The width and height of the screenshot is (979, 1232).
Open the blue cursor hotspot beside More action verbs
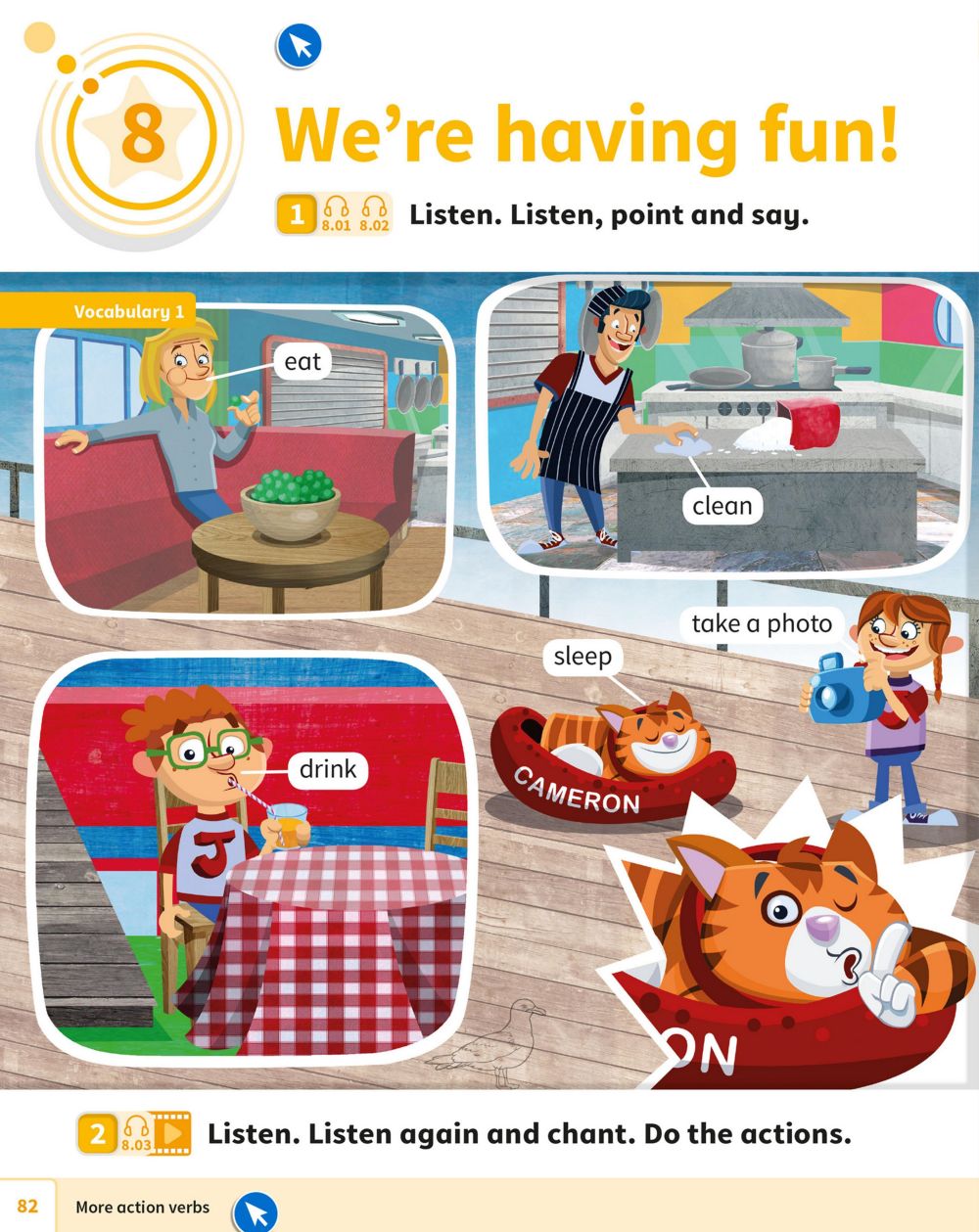(256, 1212)
